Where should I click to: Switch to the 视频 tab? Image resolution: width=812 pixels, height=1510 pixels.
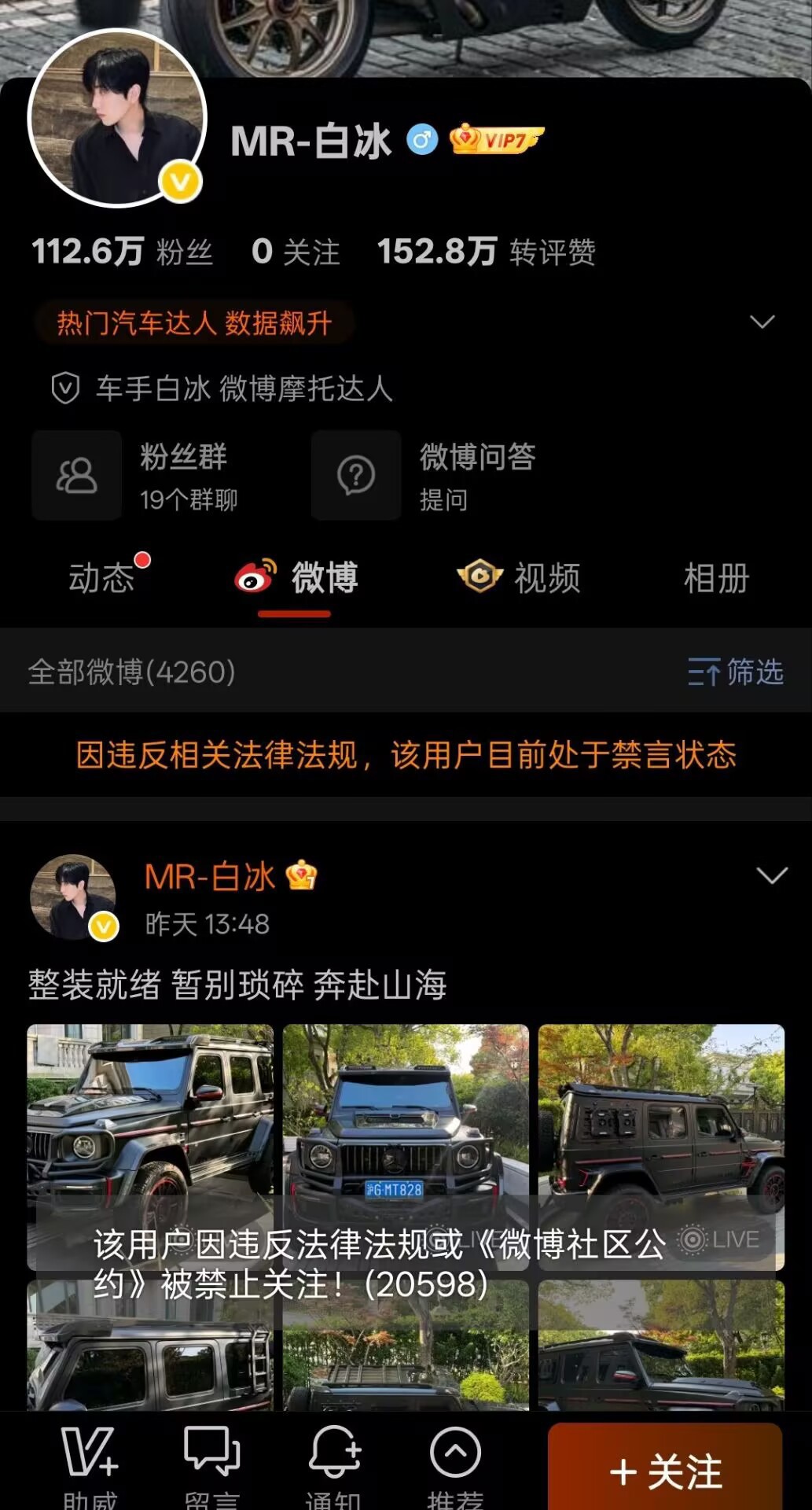click(520, 578)
